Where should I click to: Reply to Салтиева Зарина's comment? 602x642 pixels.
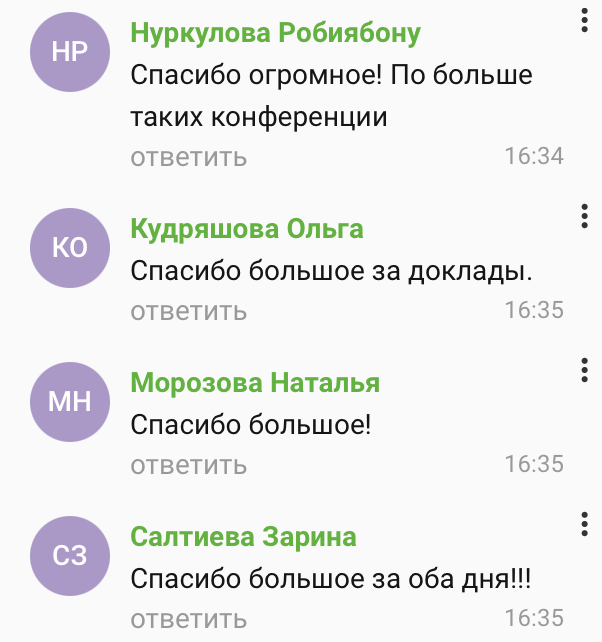(x=189, y=619)
